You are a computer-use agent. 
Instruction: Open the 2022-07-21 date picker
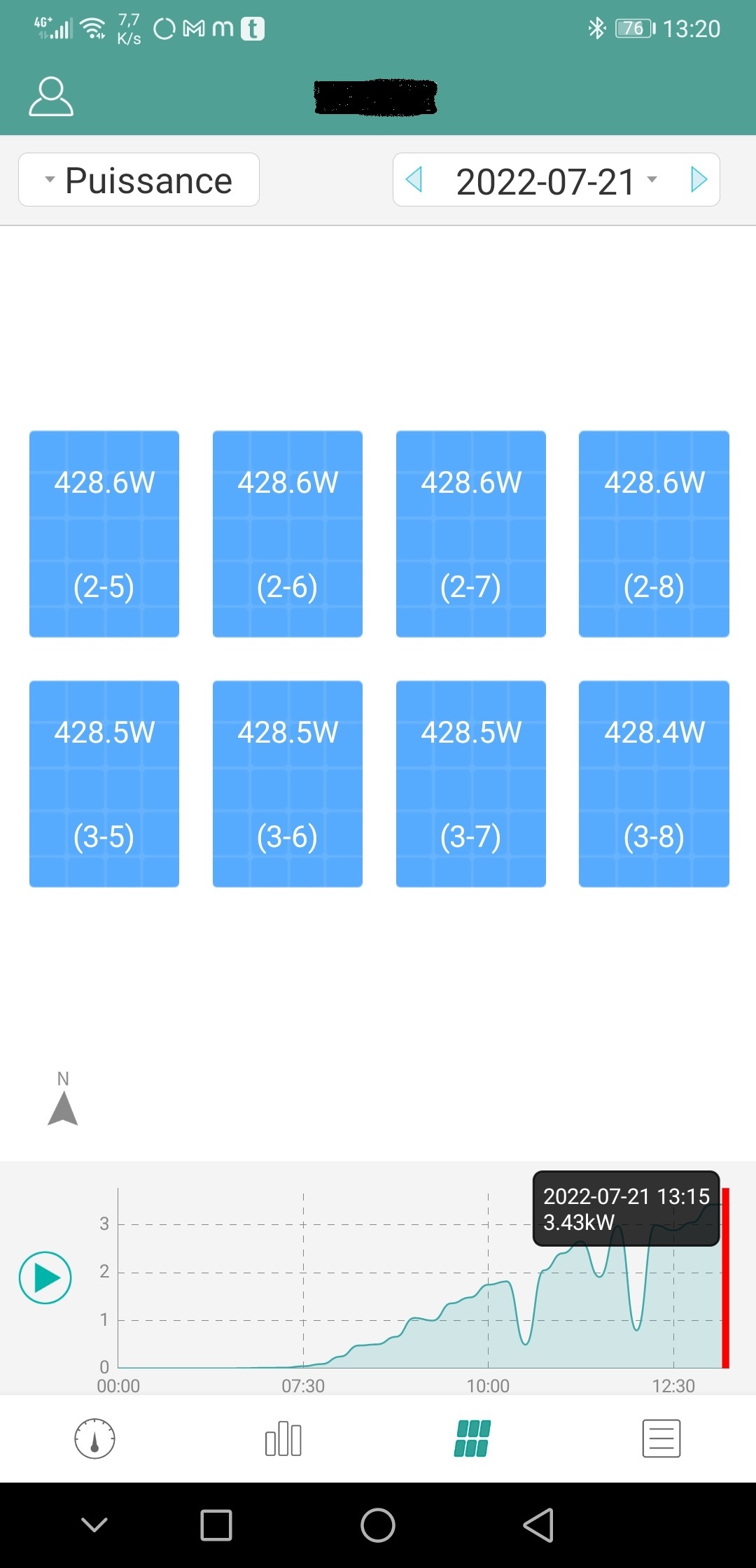(555, 181)
